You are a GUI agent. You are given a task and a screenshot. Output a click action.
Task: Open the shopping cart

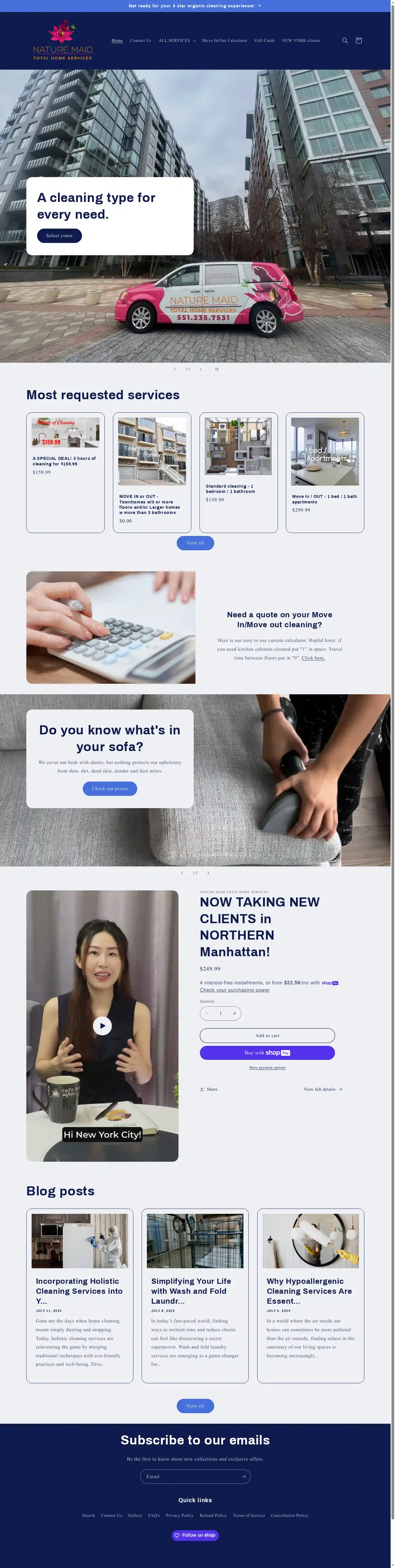[358, 41]
